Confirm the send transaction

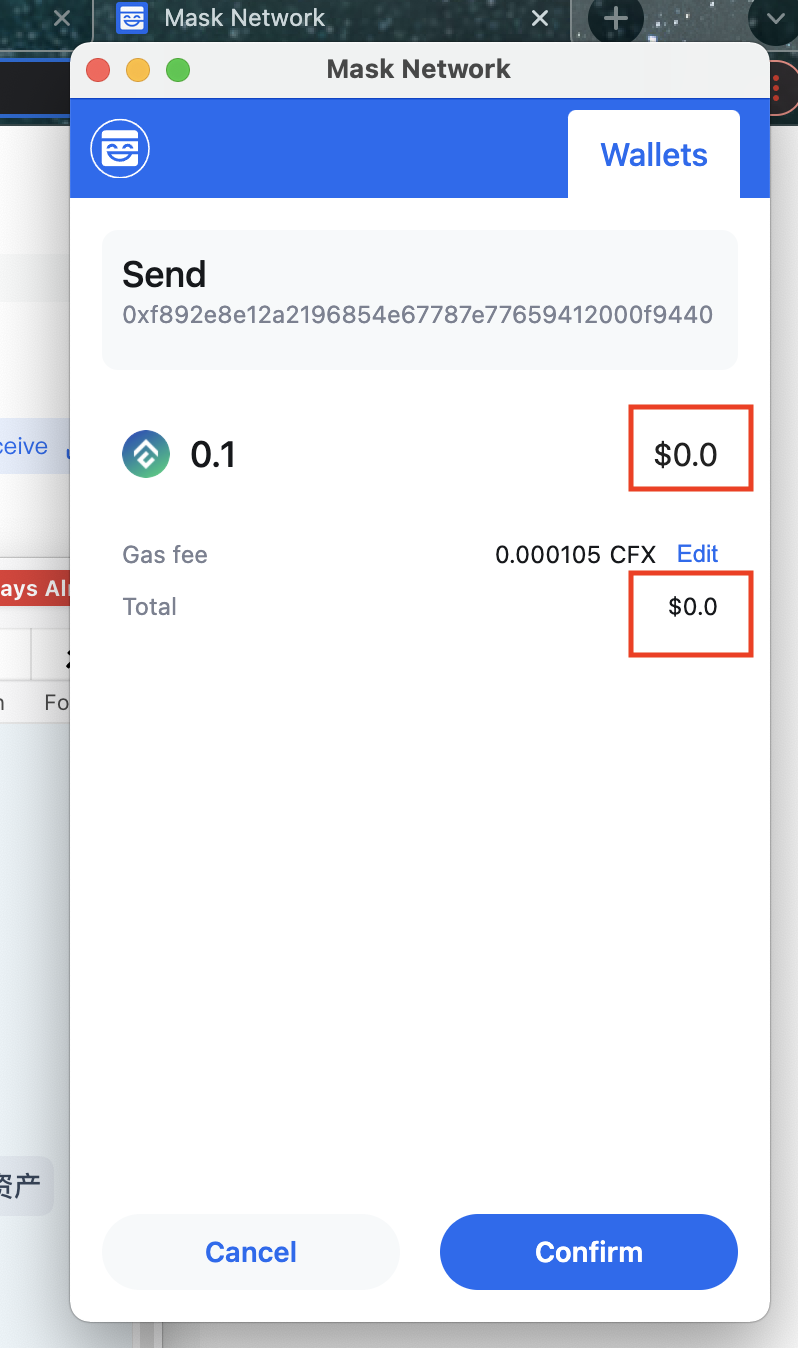588,1252
